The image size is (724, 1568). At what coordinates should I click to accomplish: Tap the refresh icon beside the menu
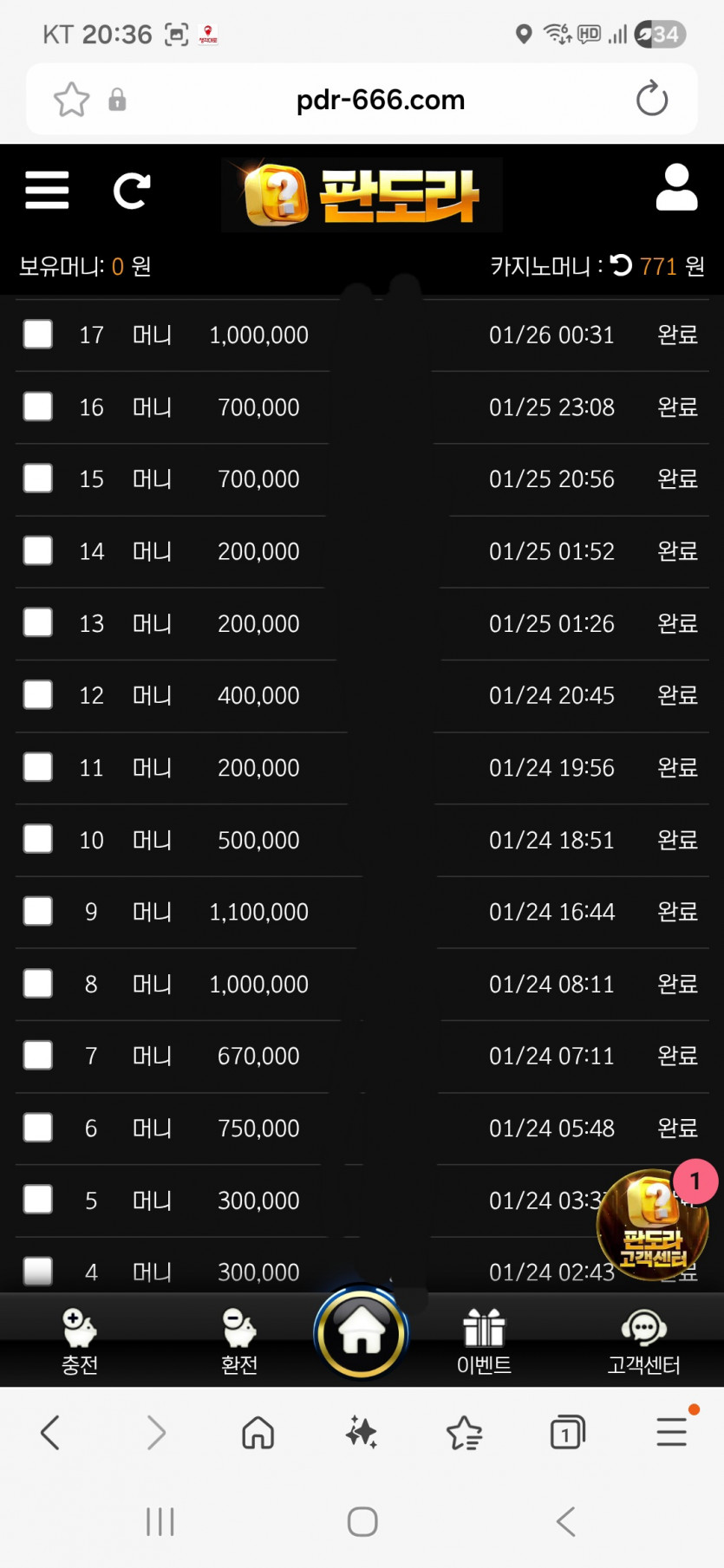(132, 191)
